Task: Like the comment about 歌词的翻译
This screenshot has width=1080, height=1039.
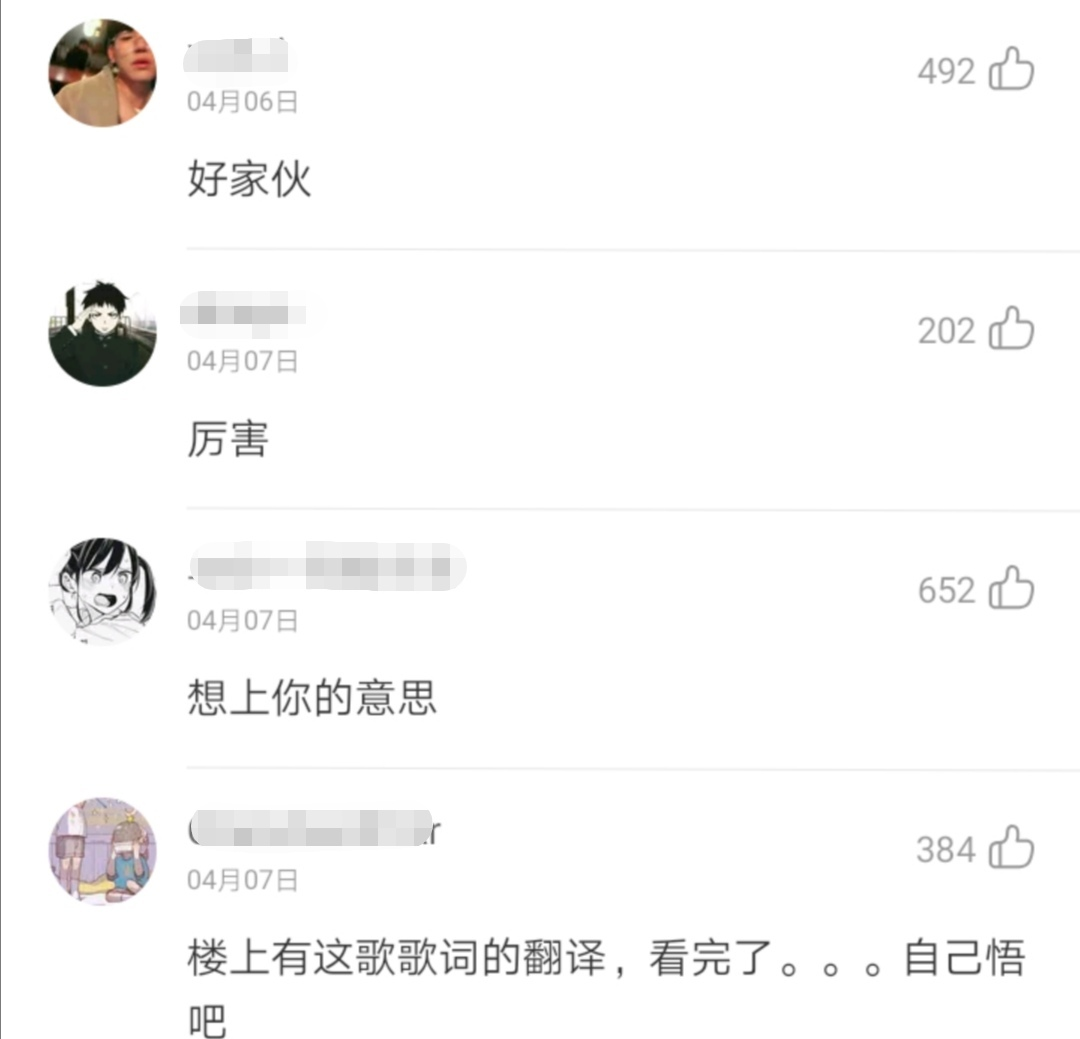Action: click(1011, 849)
